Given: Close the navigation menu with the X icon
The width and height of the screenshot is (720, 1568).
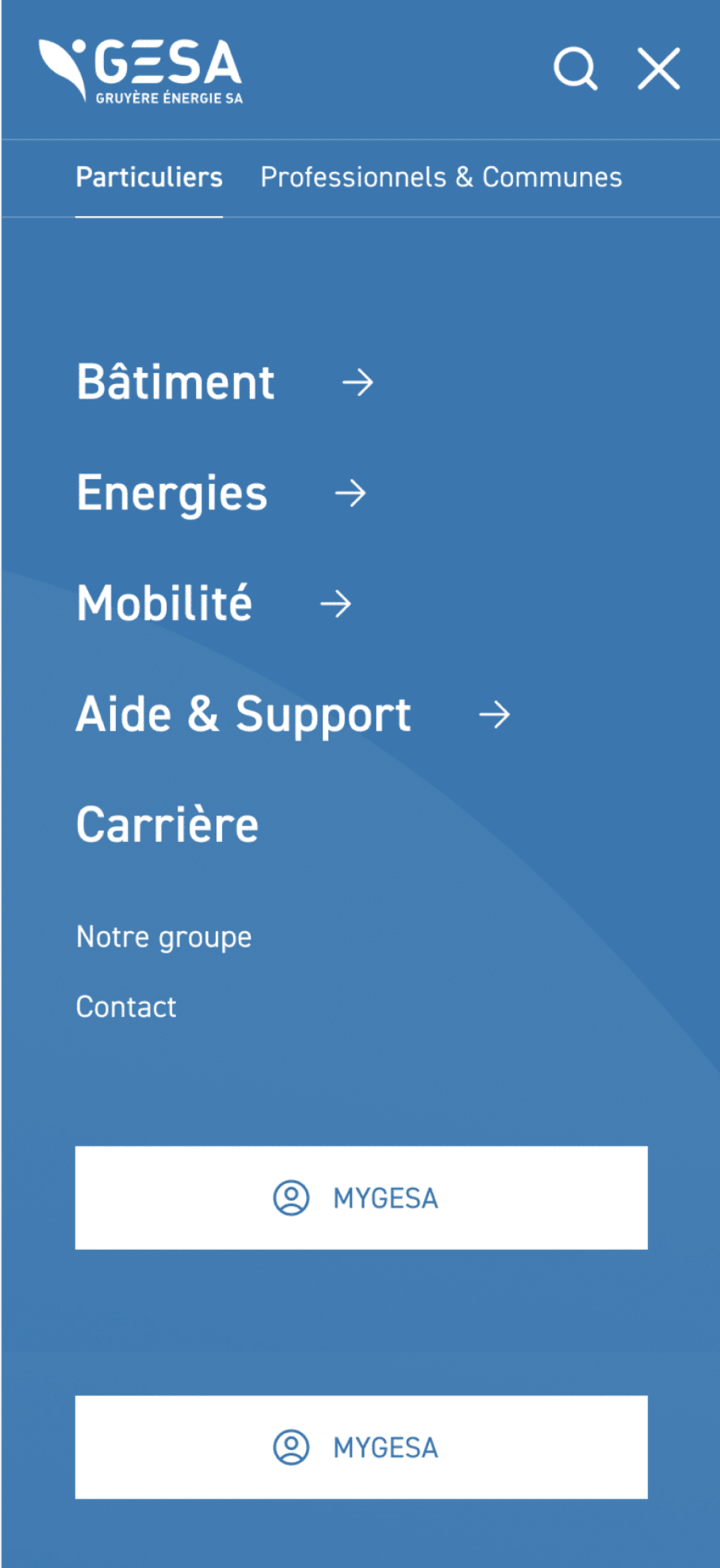Looking at the screenshot, I should click(657, 69).
